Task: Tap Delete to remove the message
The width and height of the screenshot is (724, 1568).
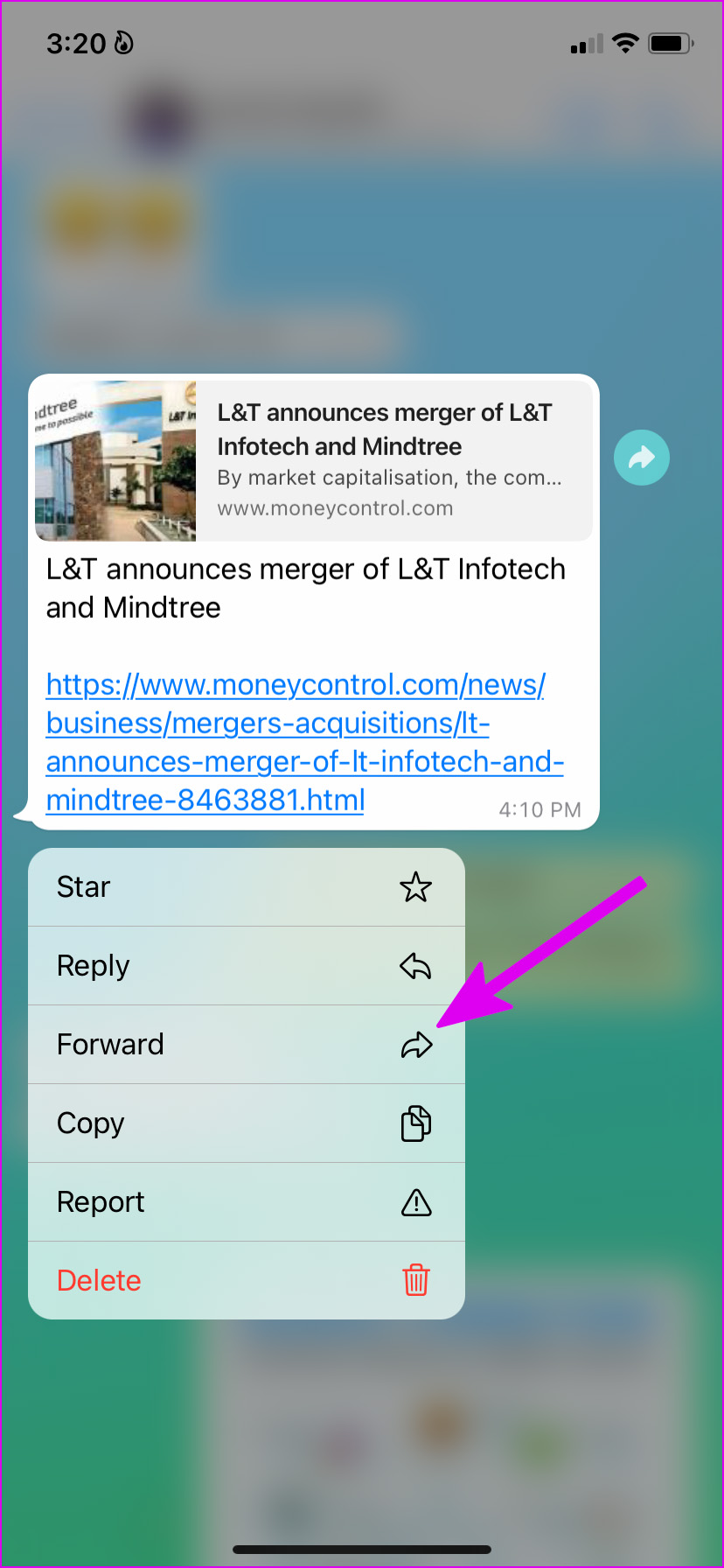Action: [x=99, y=1279]
